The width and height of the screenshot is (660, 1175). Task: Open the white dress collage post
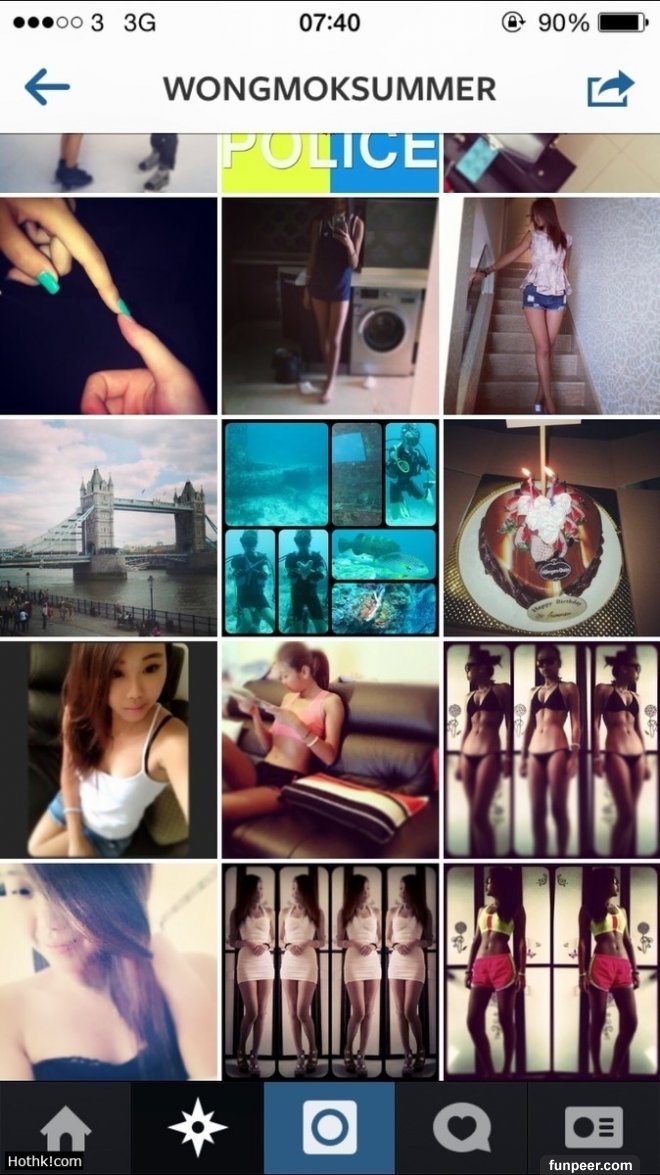pos(330,971)
